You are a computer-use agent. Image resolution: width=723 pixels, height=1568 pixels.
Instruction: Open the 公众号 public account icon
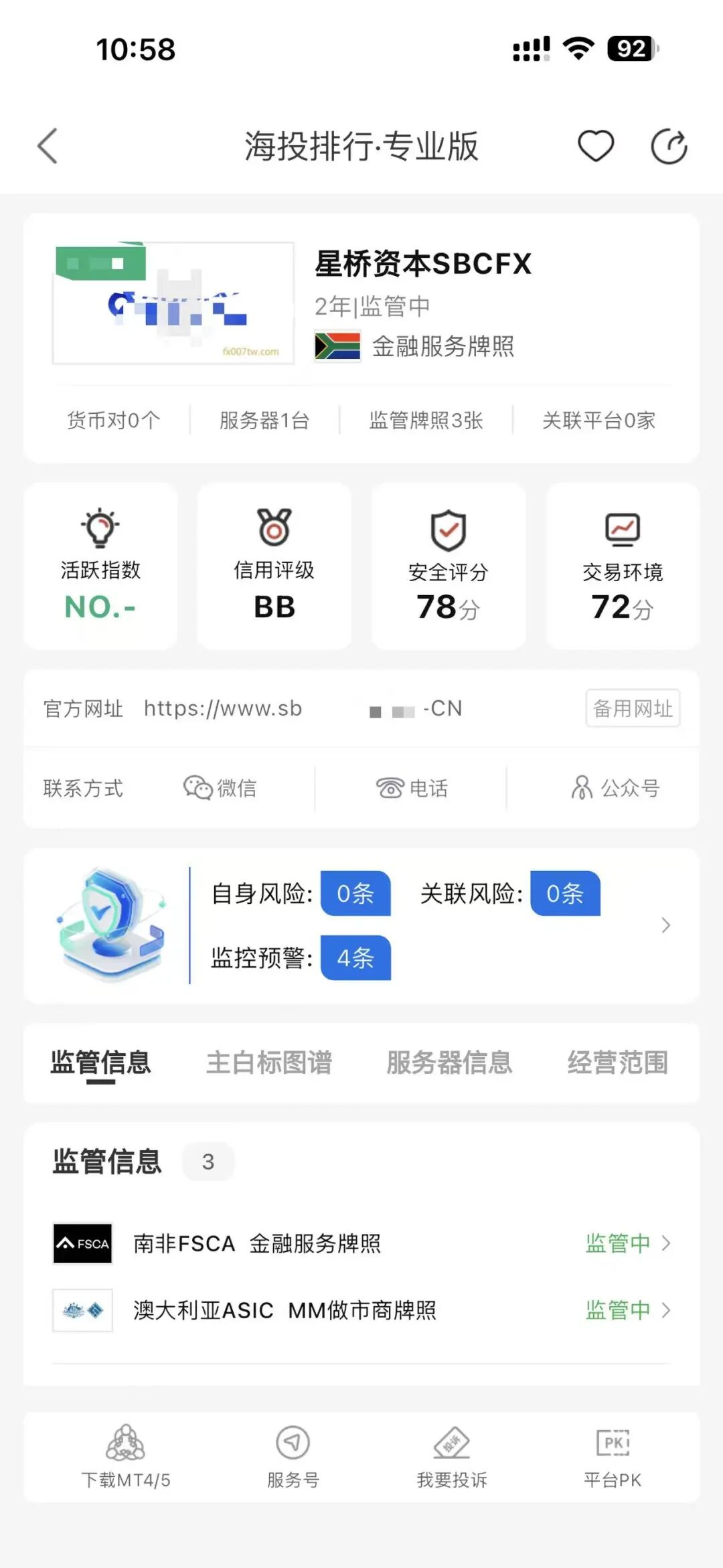tap(582, 789)
